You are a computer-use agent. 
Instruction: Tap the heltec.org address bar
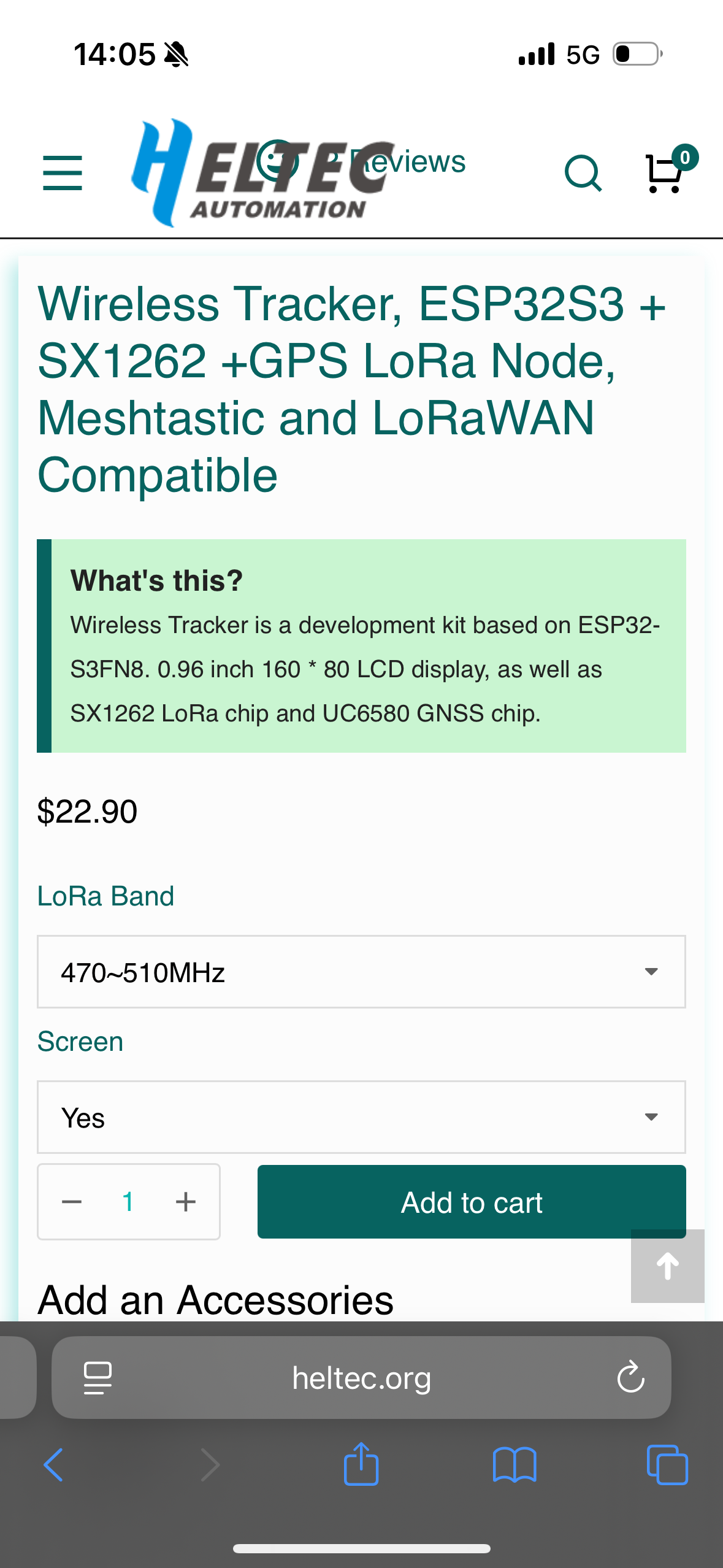[x=361, y=1377]
